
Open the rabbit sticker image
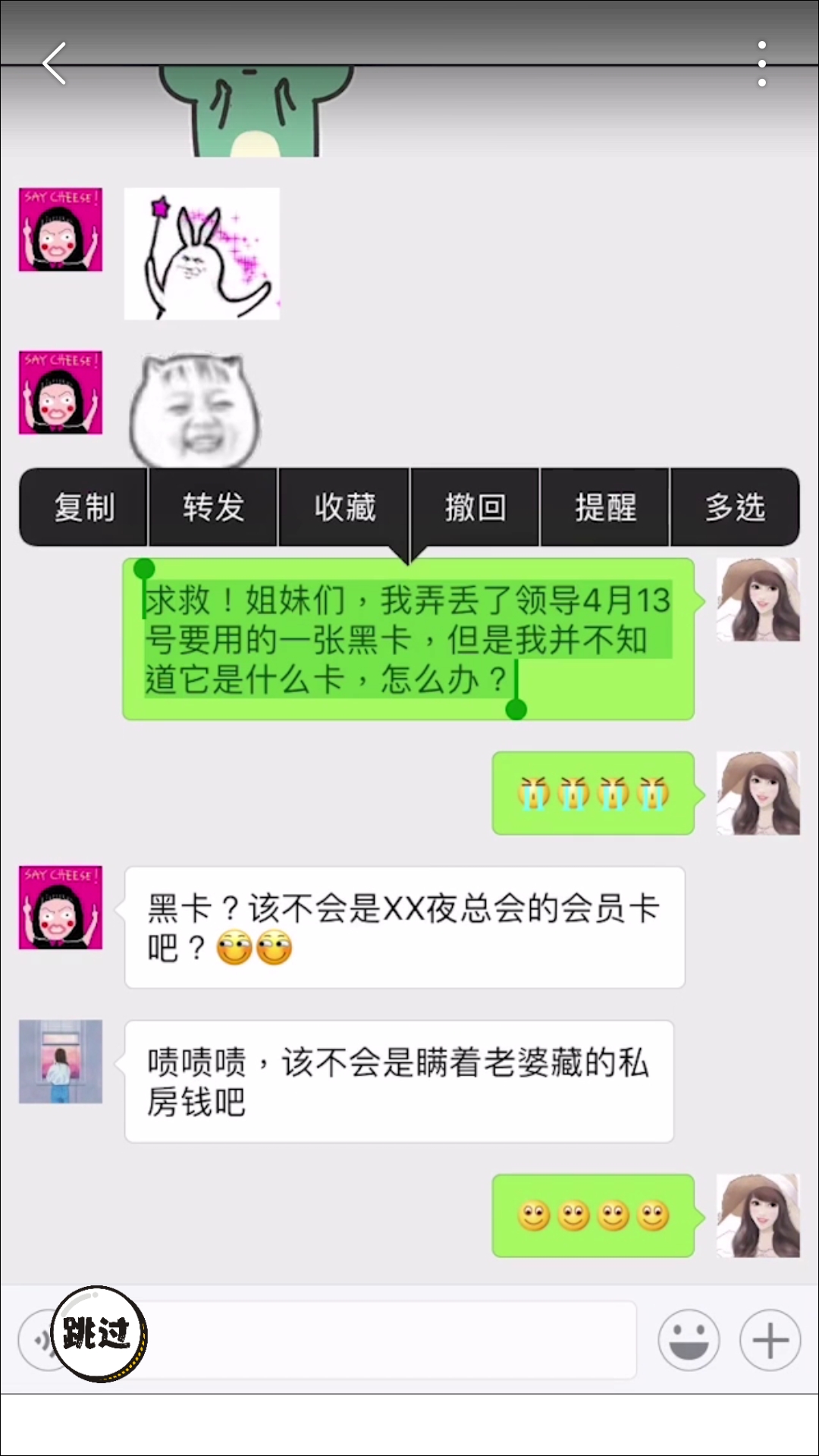(x=202, y=253)
